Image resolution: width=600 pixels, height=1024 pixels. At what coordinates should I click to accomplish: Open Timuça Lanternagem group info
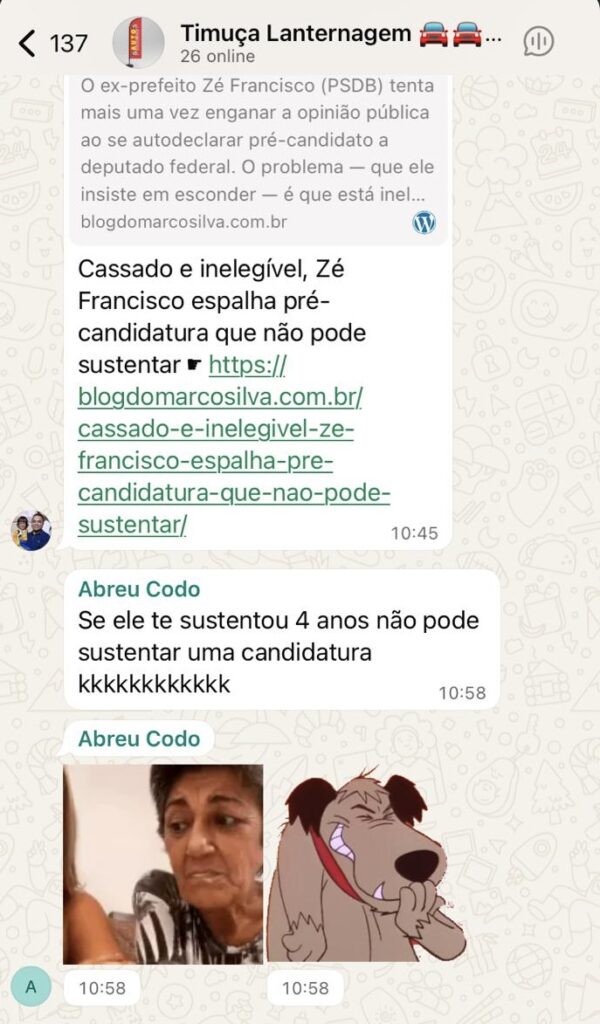[x=340, y=42]
